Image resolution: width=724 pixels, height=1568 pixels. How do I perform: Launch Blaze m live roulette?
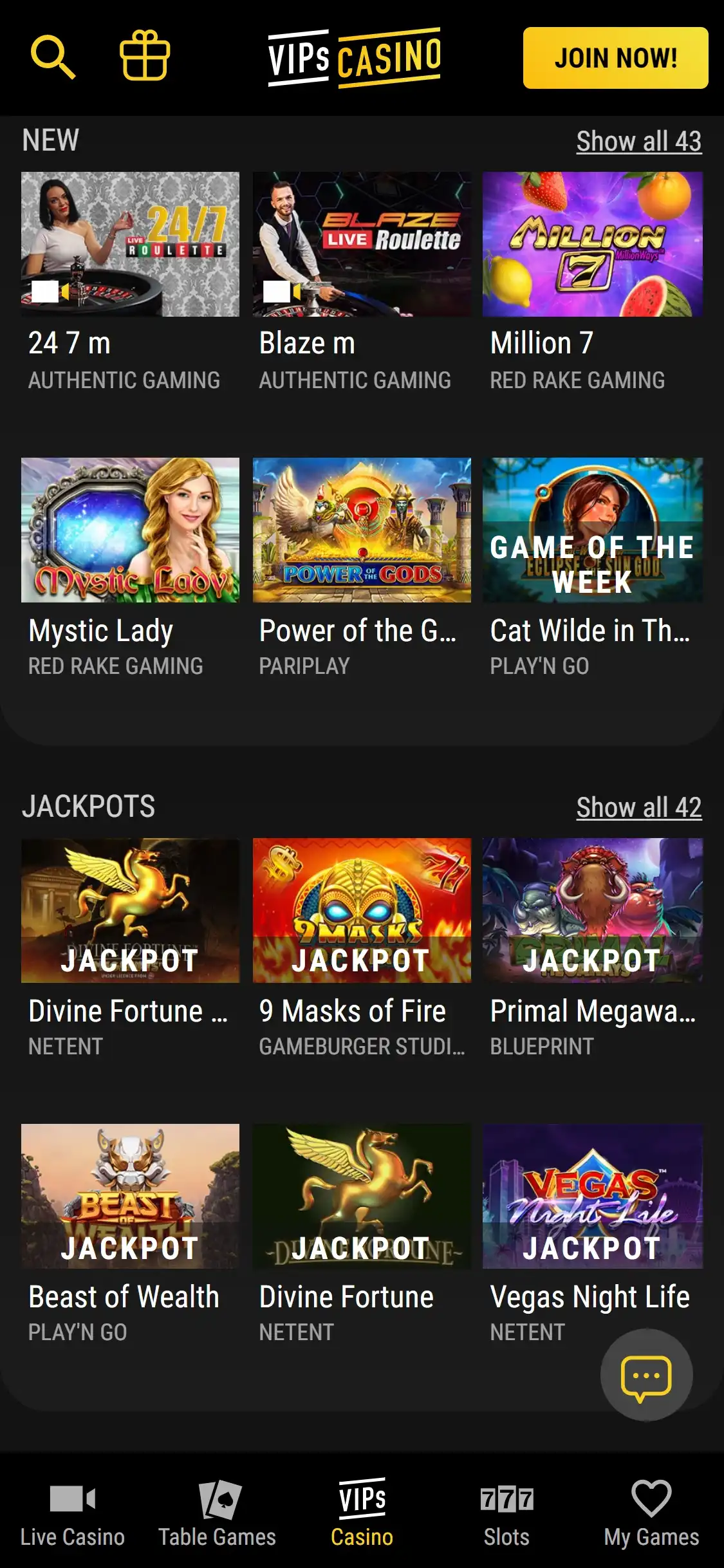tap(362, 244)
